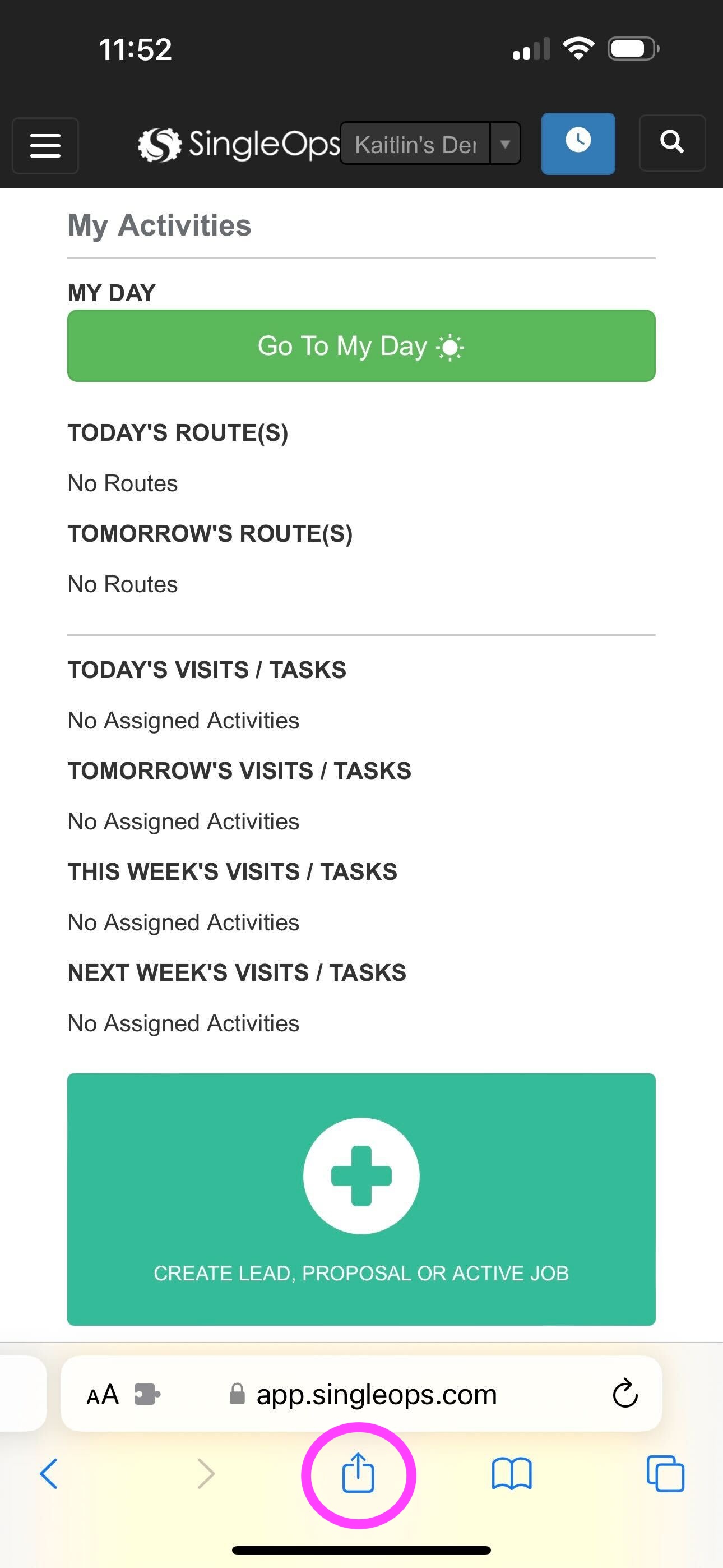Open the hamburger menu
The image size is (723, 1568).
45,145
